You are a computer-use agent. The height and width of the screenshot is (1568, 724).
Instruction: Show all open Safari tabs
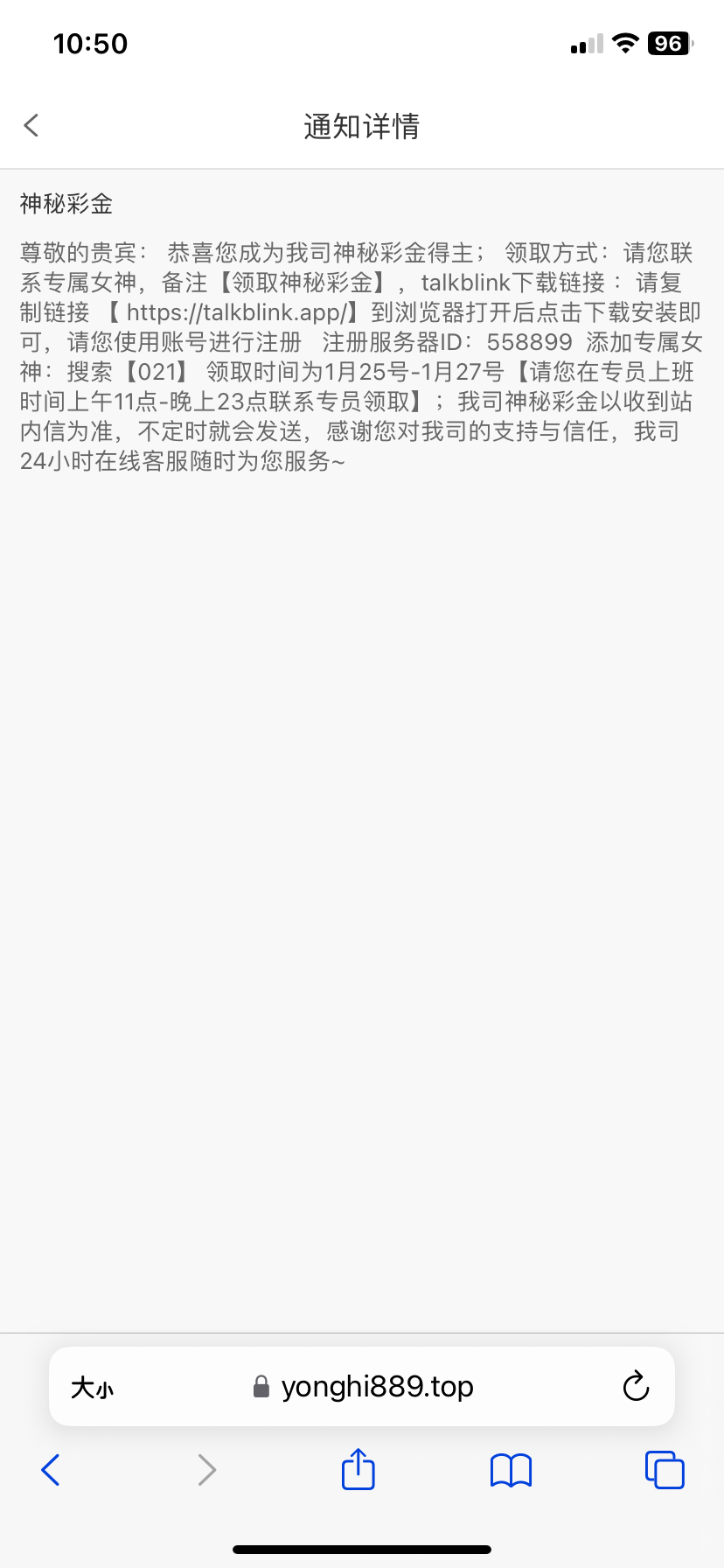[x=665, y=1470]
